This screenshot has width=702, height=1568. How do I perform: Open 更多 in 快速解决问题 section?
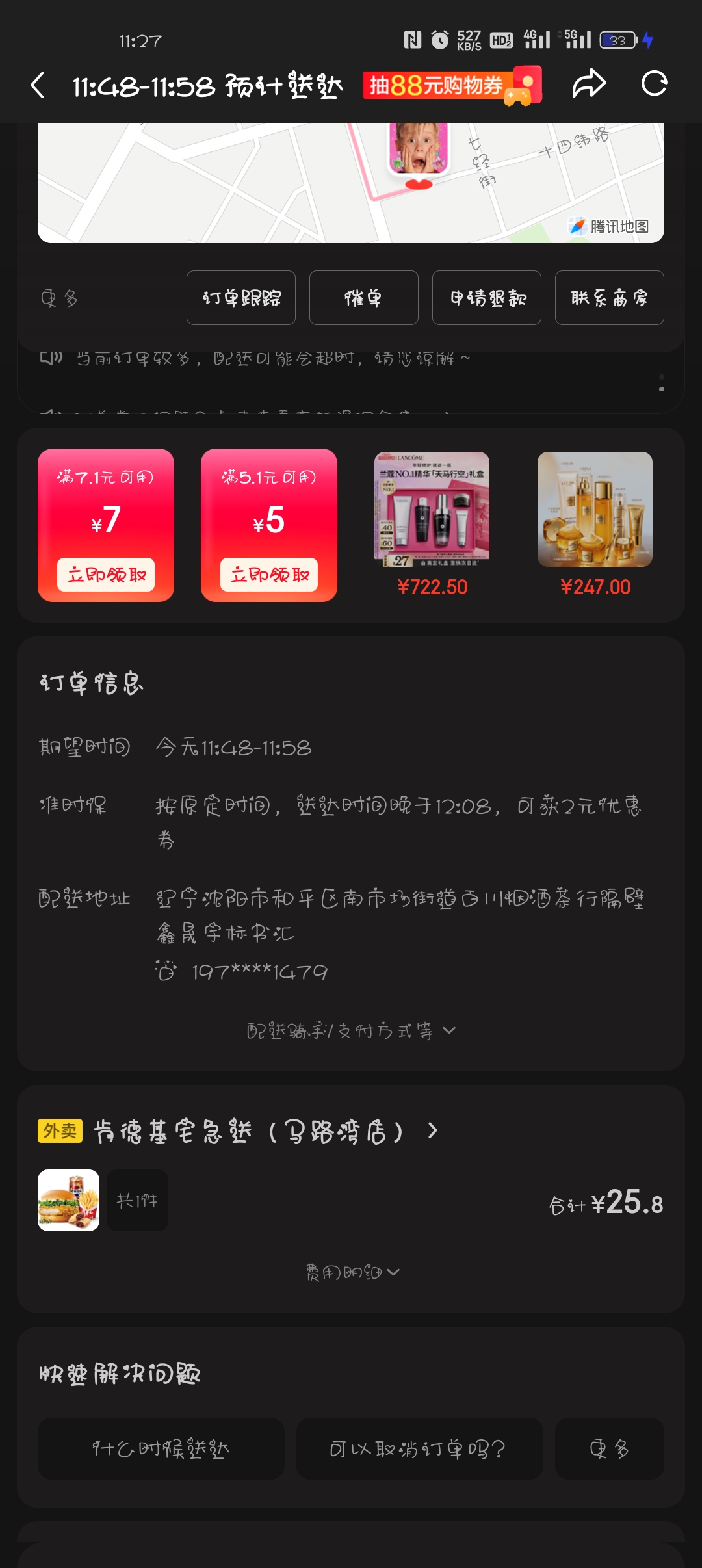[x=609, y=1448]
